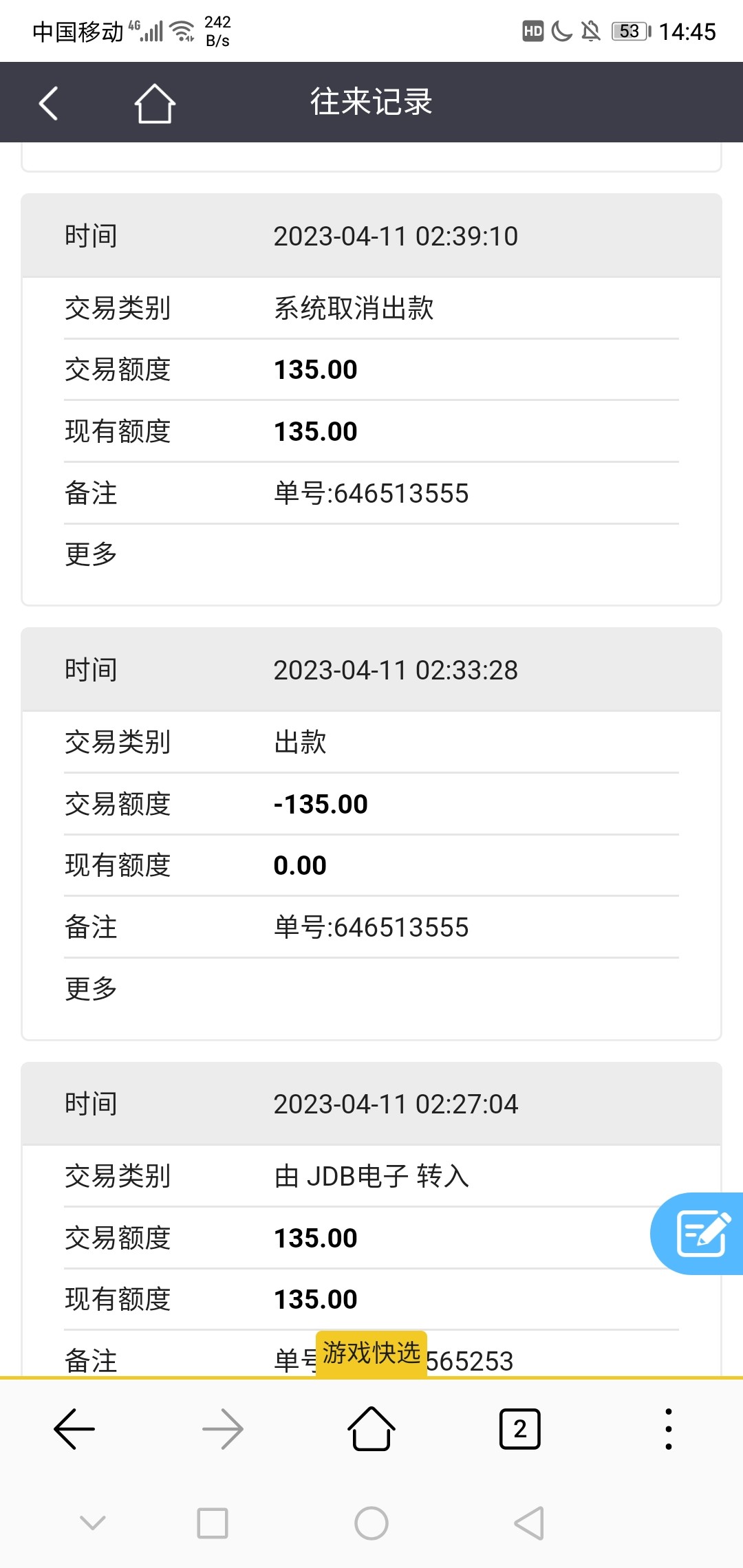Open the 游戏快选 quick select tab
This screenshot has width=743, height=1568.
click(371, 1353)
